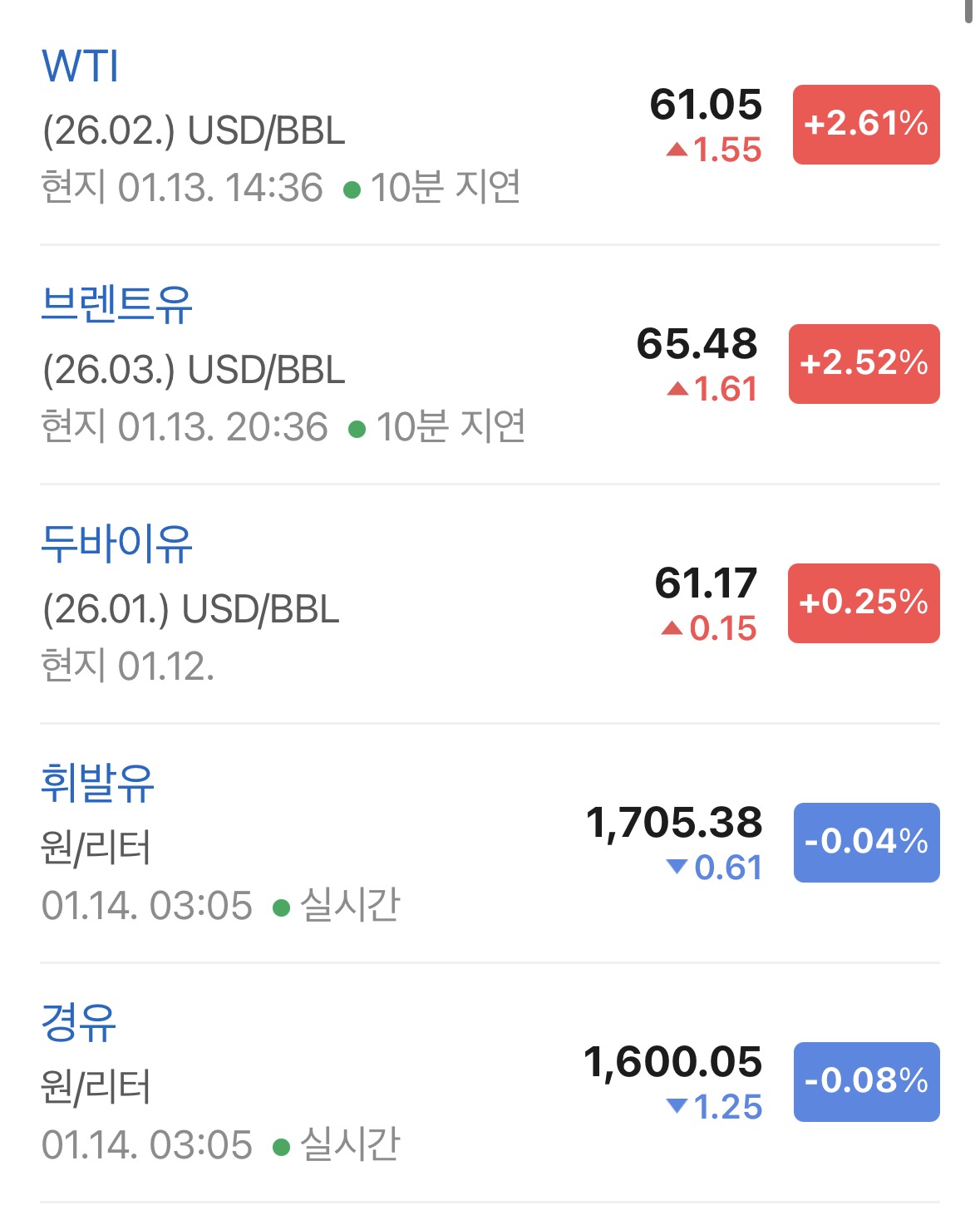
Task: Open the WTI crude oil details
Action: [x=81, y=66]
